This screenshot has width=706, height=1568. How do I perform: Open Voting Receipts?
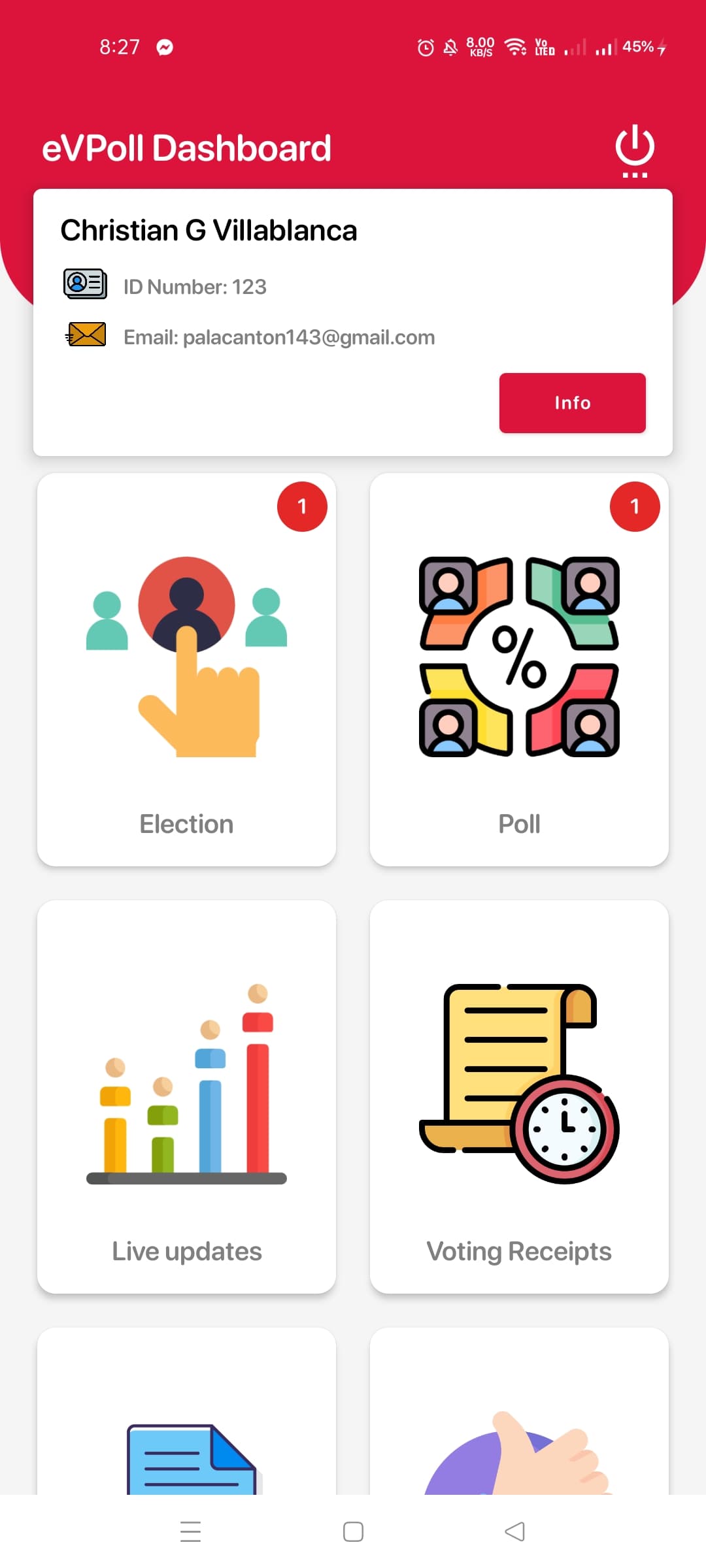(x=519, y=1096)
